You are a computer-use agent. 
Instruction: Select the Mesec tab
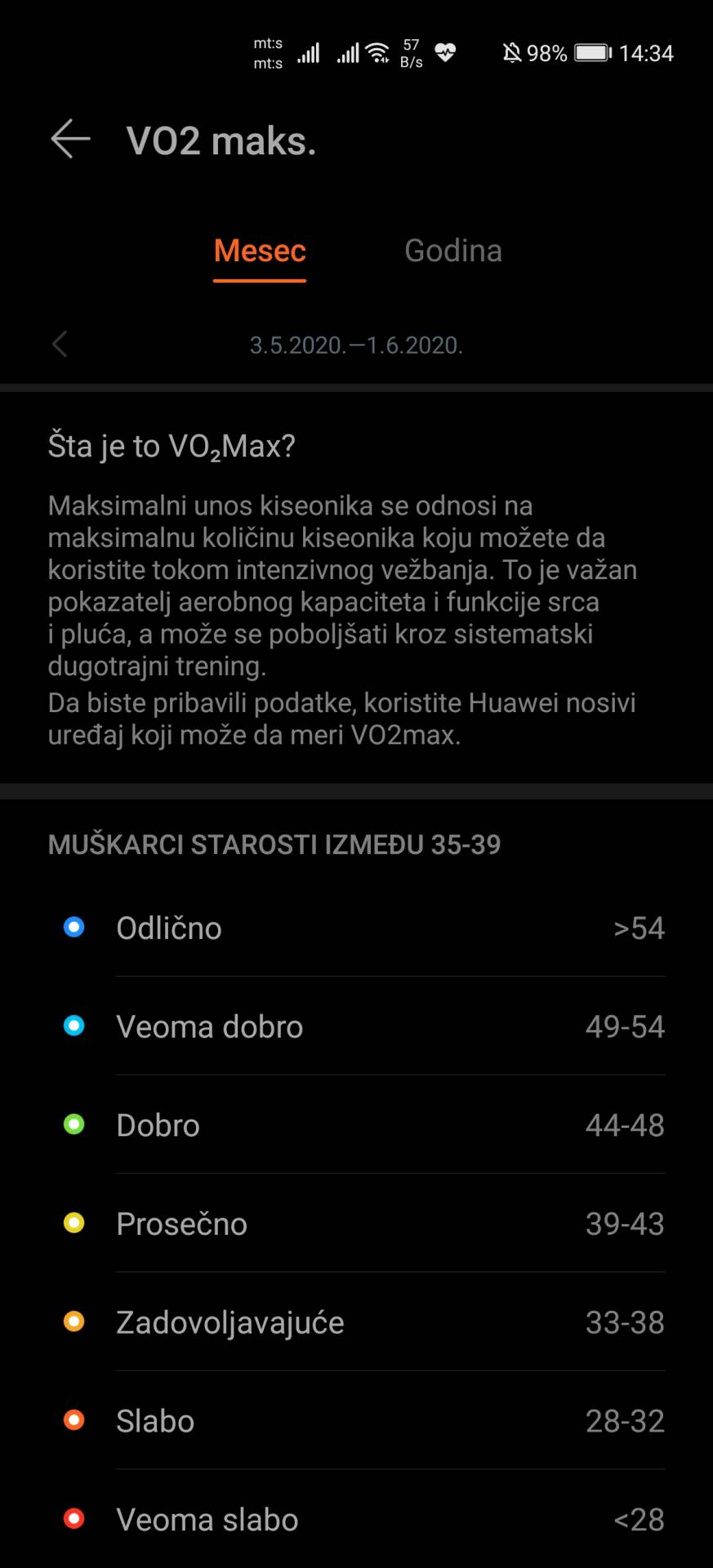tap(260, 251)
